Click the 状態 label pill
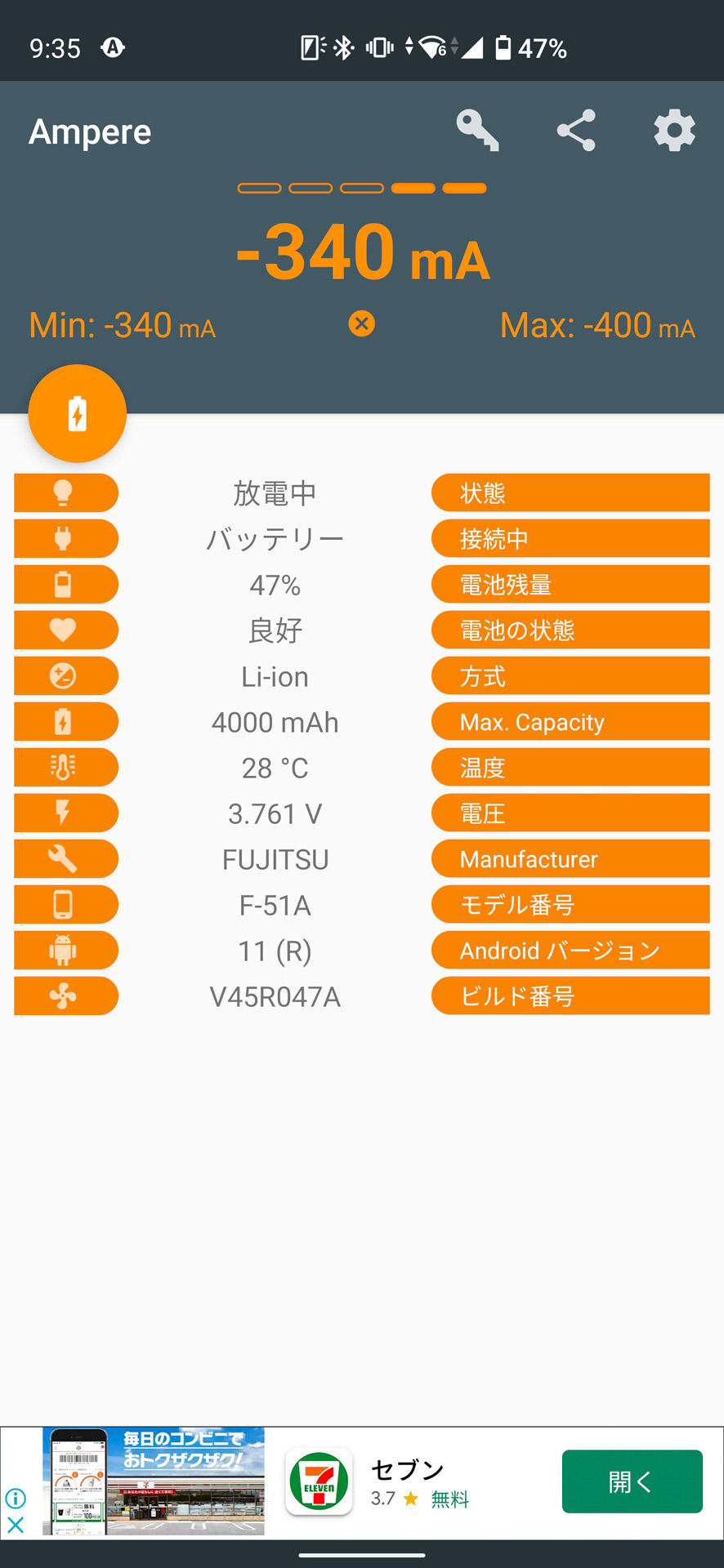 point(570,492)
